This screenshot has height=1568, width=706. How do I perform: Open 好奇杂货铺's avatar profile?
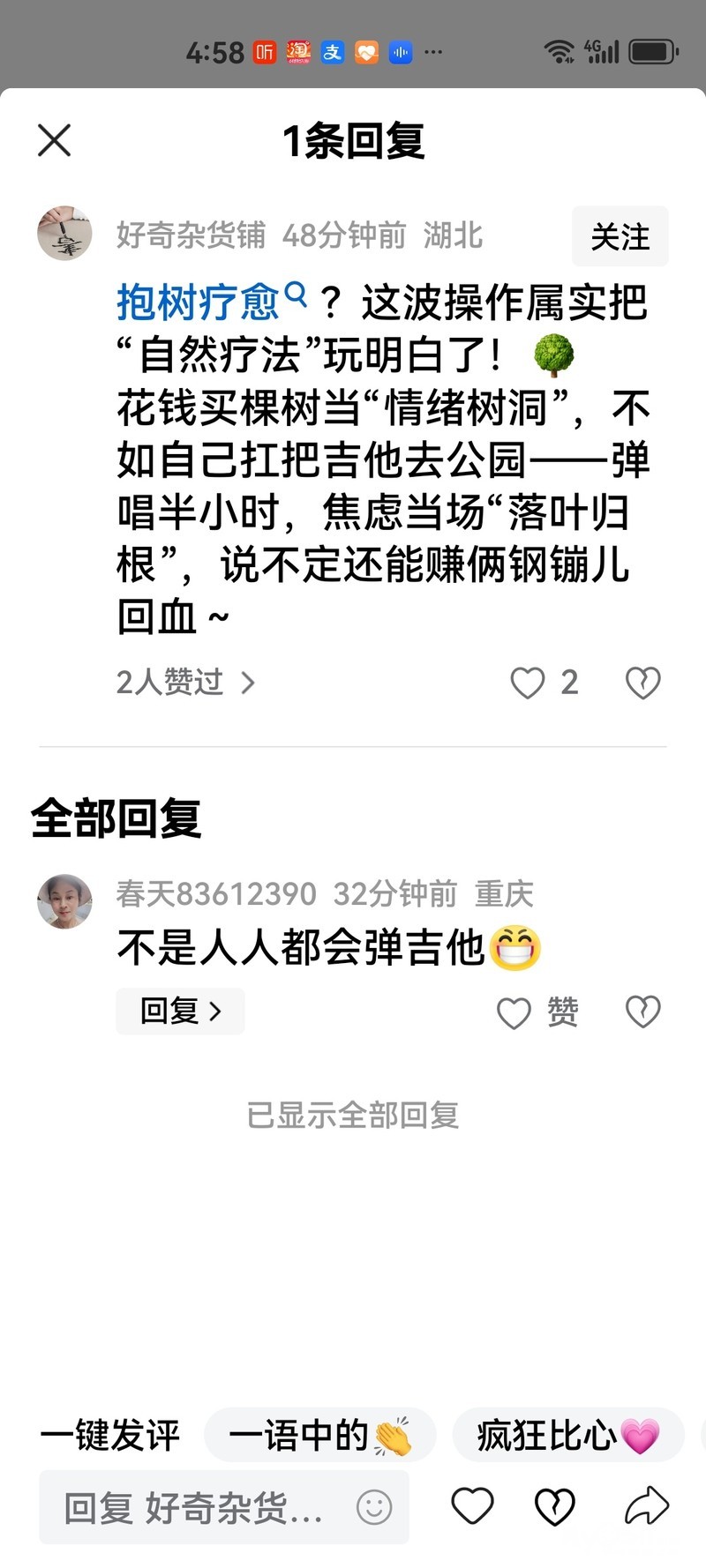point(64,234)
